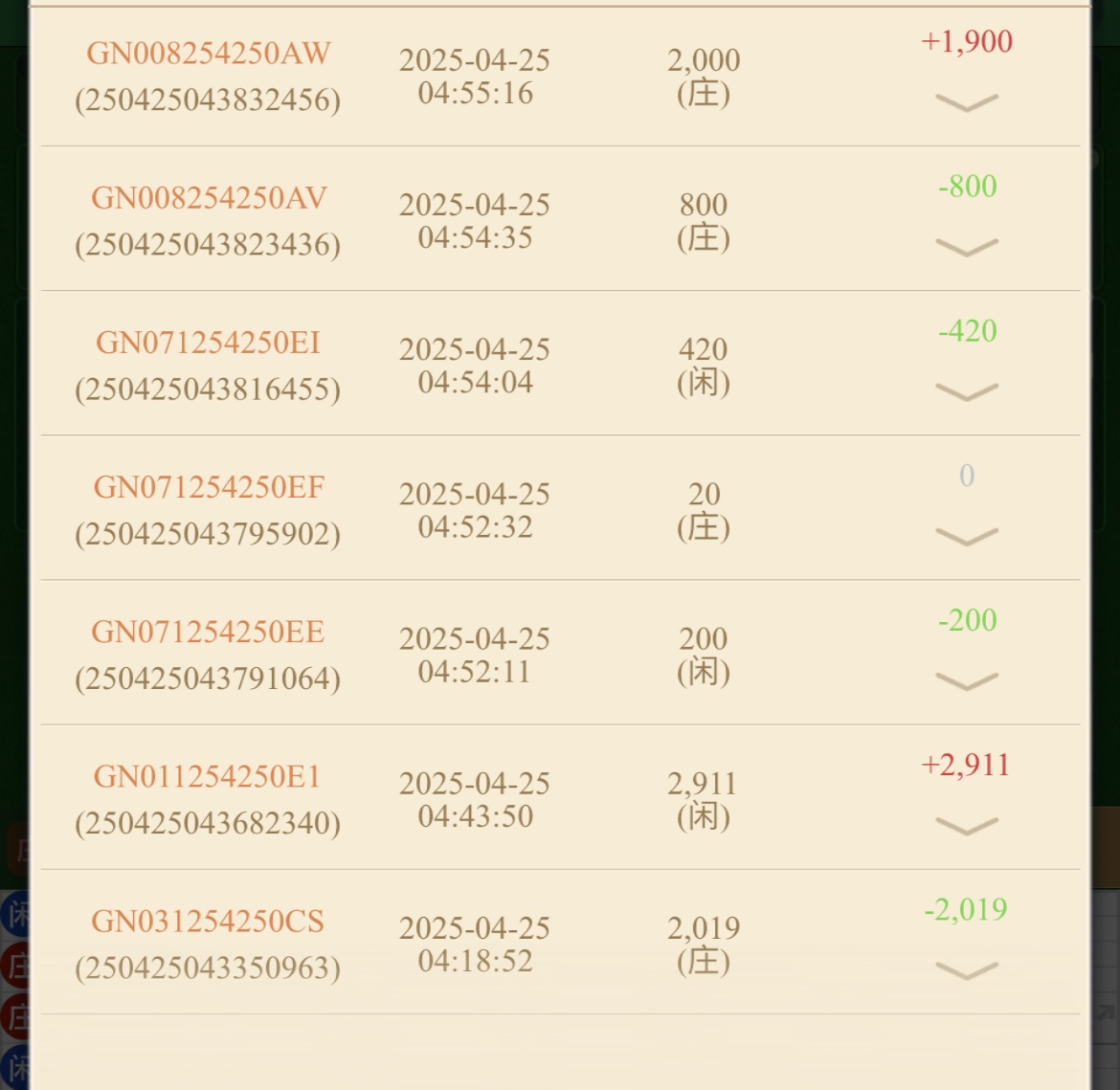
Task: Expand the GN071254250EE bet record
Action: coord(966,680)
